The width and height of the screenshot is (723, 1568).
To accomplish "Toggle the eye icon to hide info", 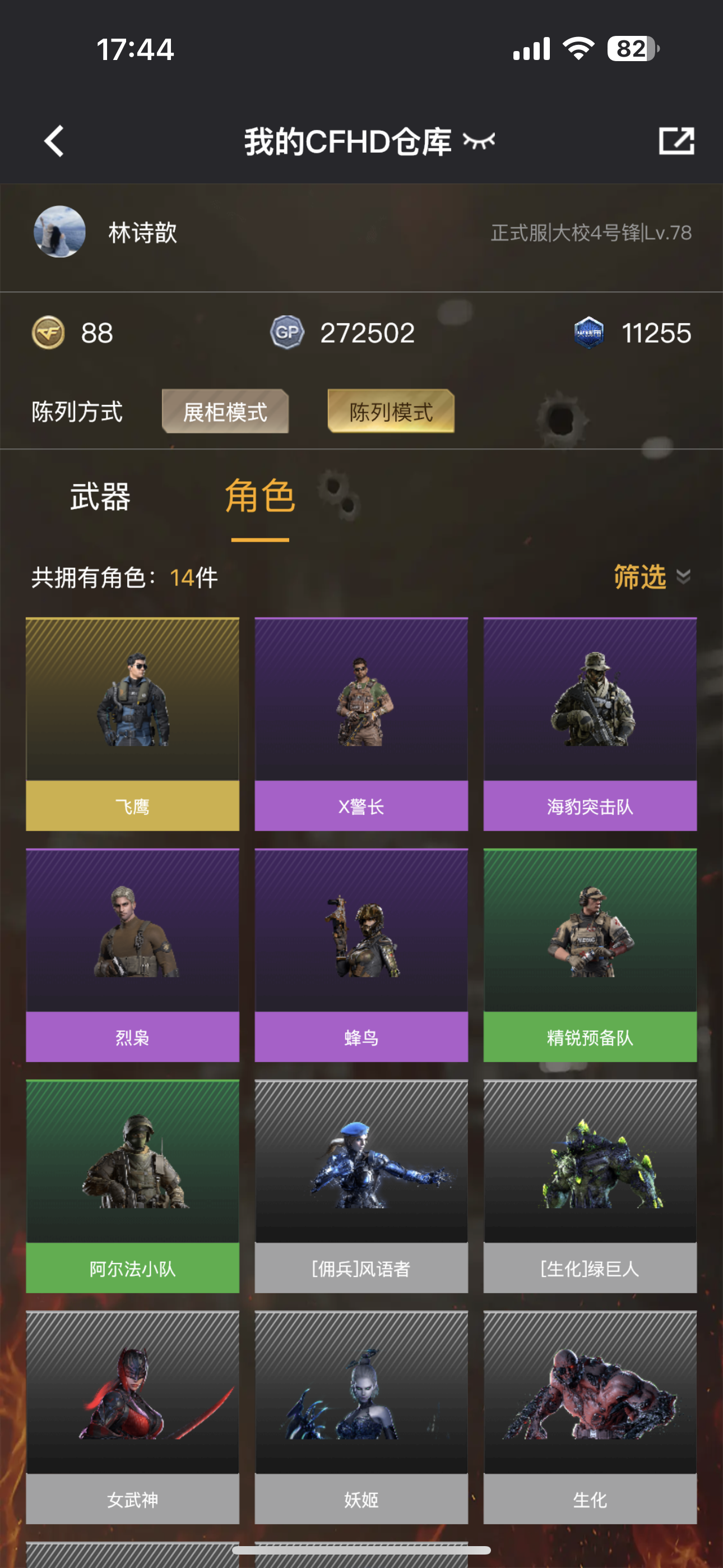I will tap(479, 141).
